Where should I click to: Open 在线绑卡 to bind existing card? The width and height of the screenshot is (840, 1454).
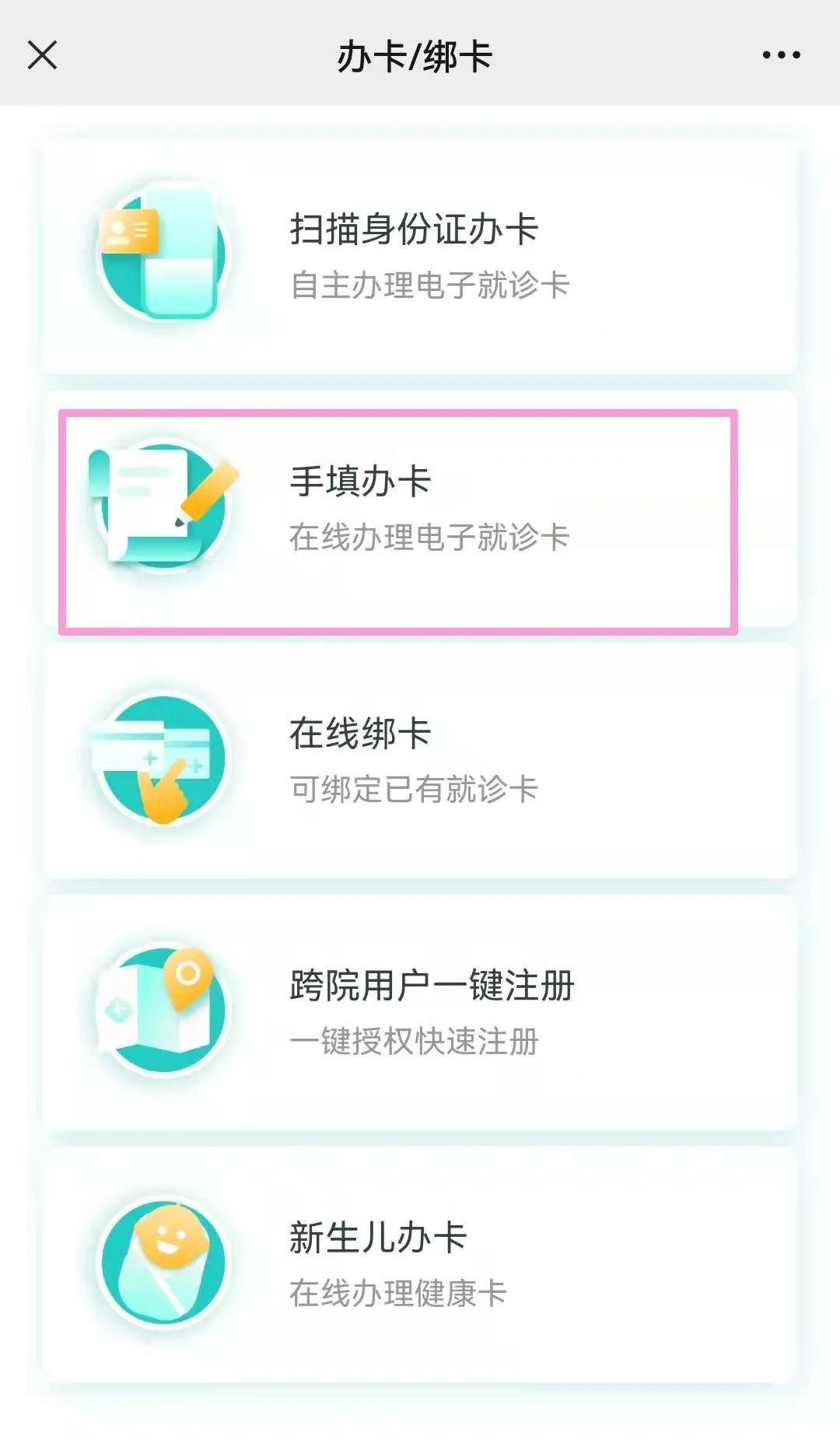(420, 761)
